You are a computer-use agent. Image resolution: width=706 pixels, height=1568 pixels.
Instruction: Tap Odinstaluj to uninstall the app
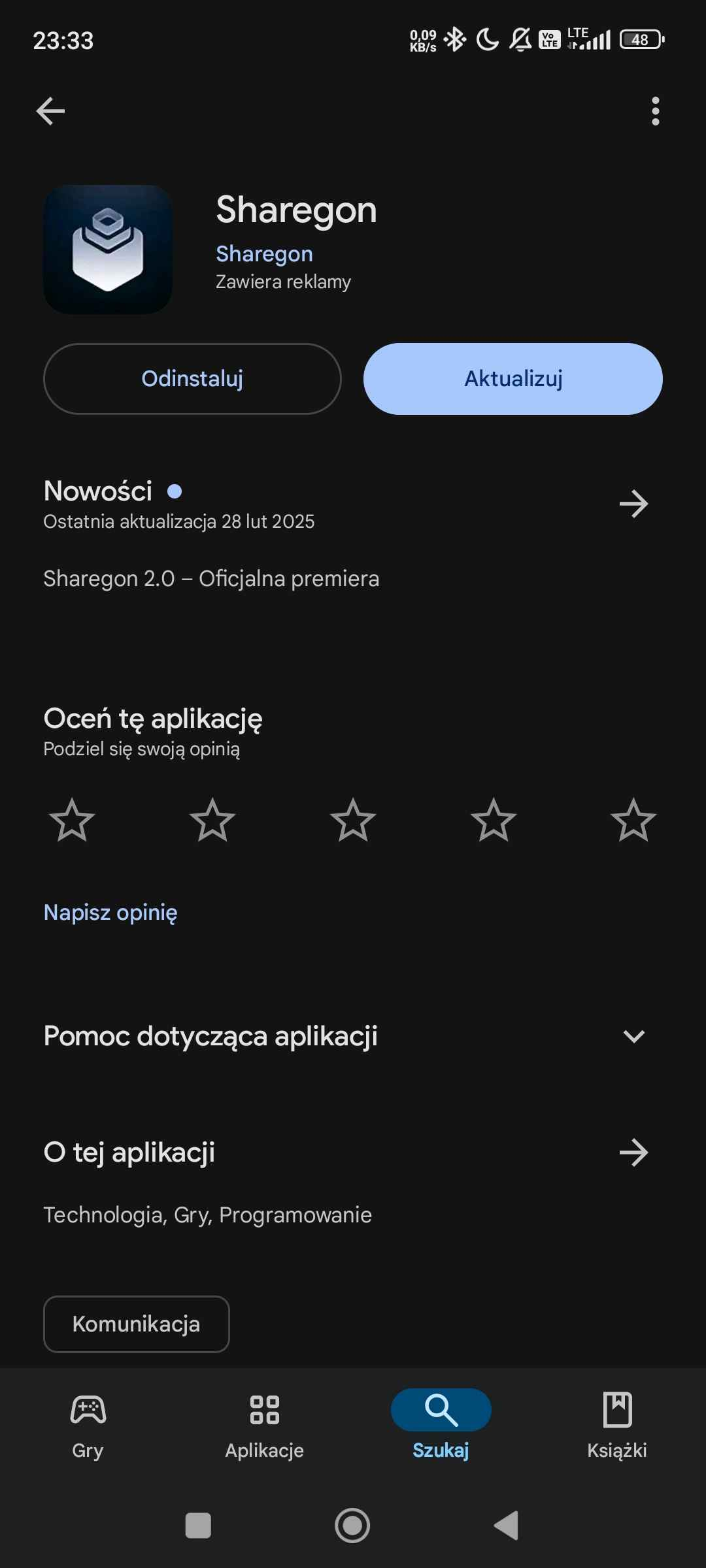point(192,379)
